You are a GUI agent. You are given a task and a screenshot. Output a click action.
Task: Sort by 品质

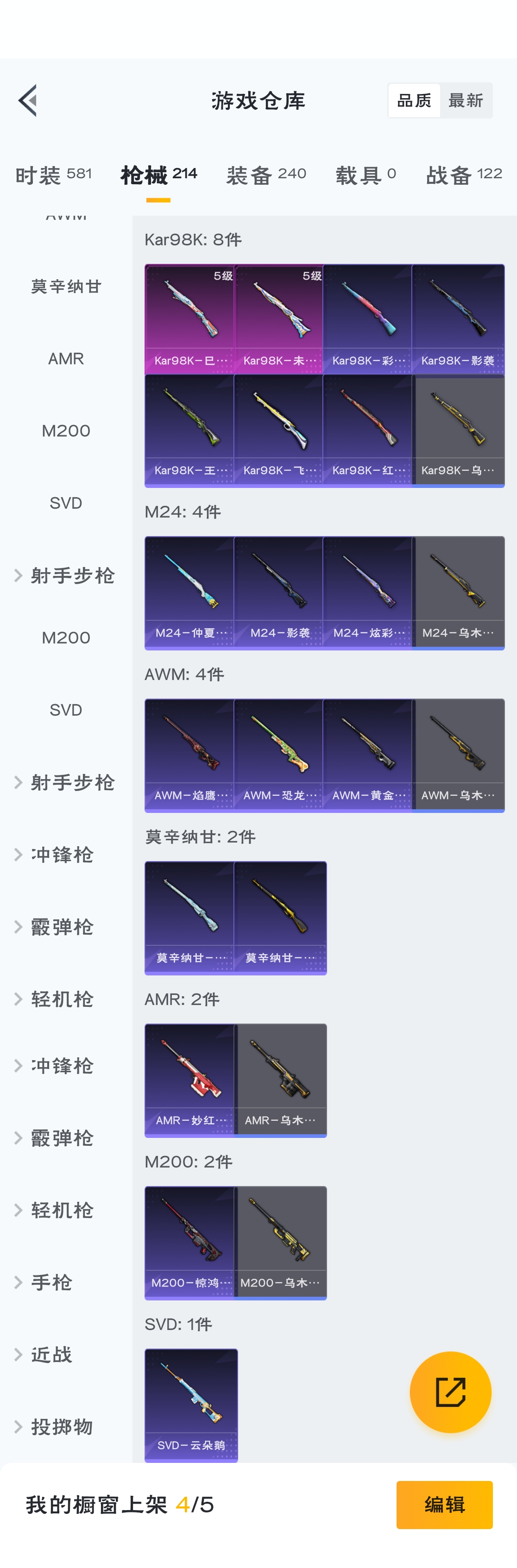pos(414,100)
